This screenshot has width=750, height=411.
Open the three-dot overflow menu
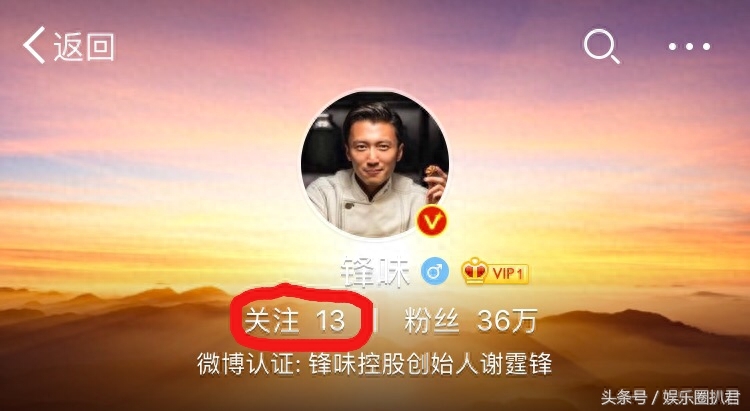tap(688, 47)
